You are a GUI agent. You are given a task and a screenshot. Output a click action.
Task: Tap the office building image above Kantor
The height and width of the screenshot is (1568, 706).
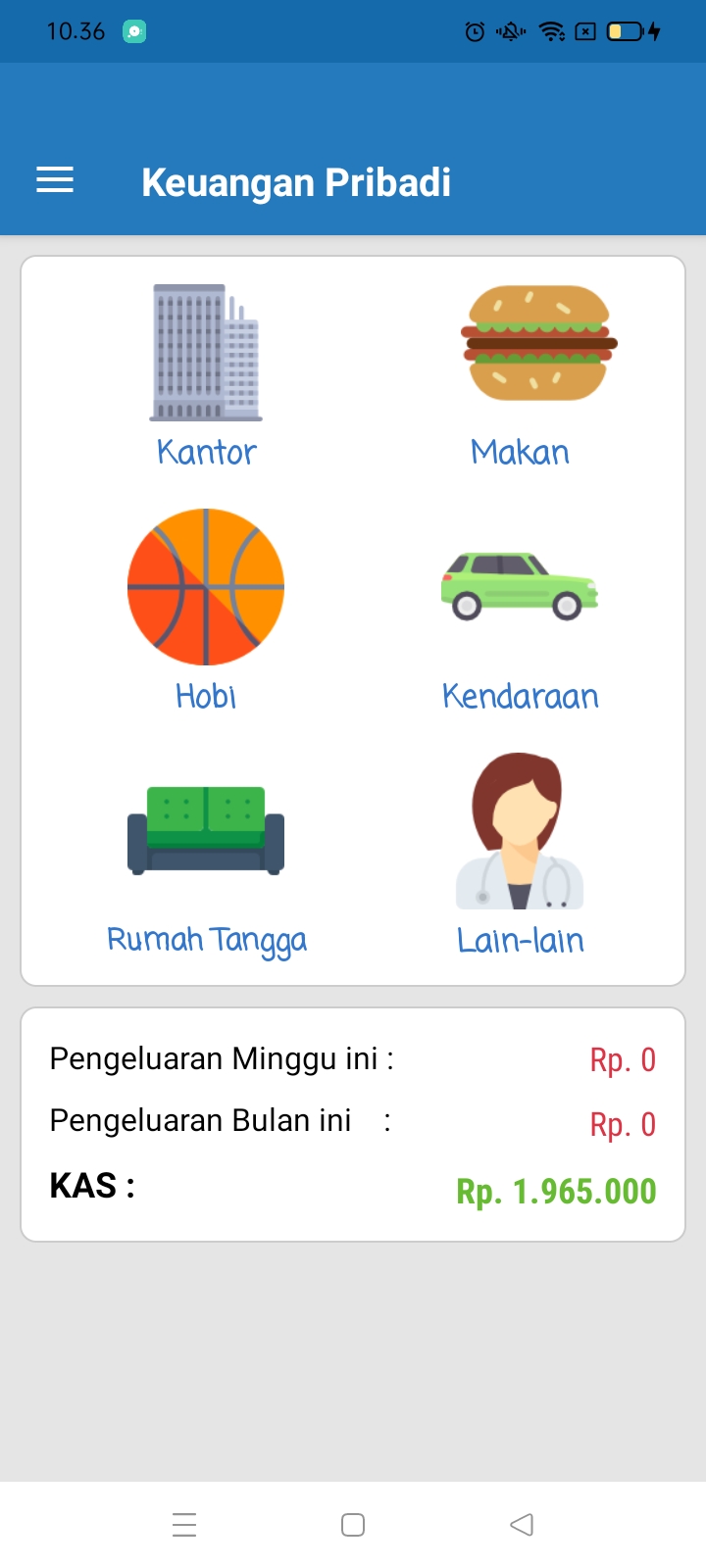pyautogui.click(x=206, y=353)
